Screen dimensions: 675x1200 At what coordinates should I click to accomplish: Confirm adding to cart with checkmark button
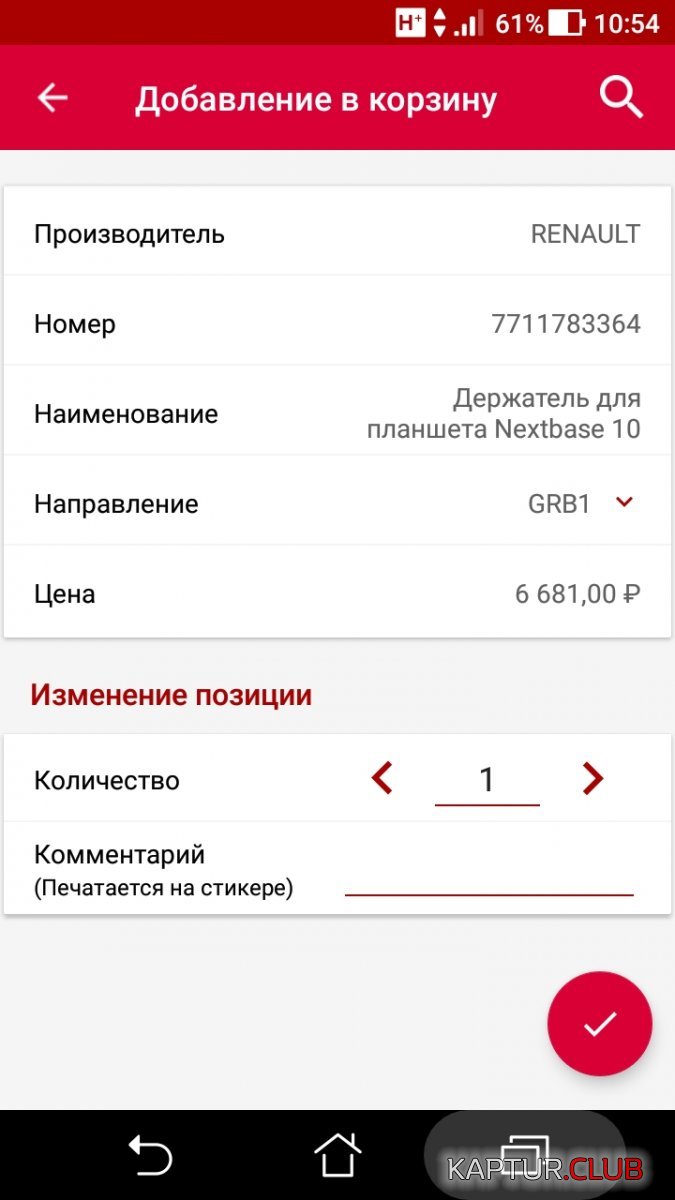point(600,1023)
